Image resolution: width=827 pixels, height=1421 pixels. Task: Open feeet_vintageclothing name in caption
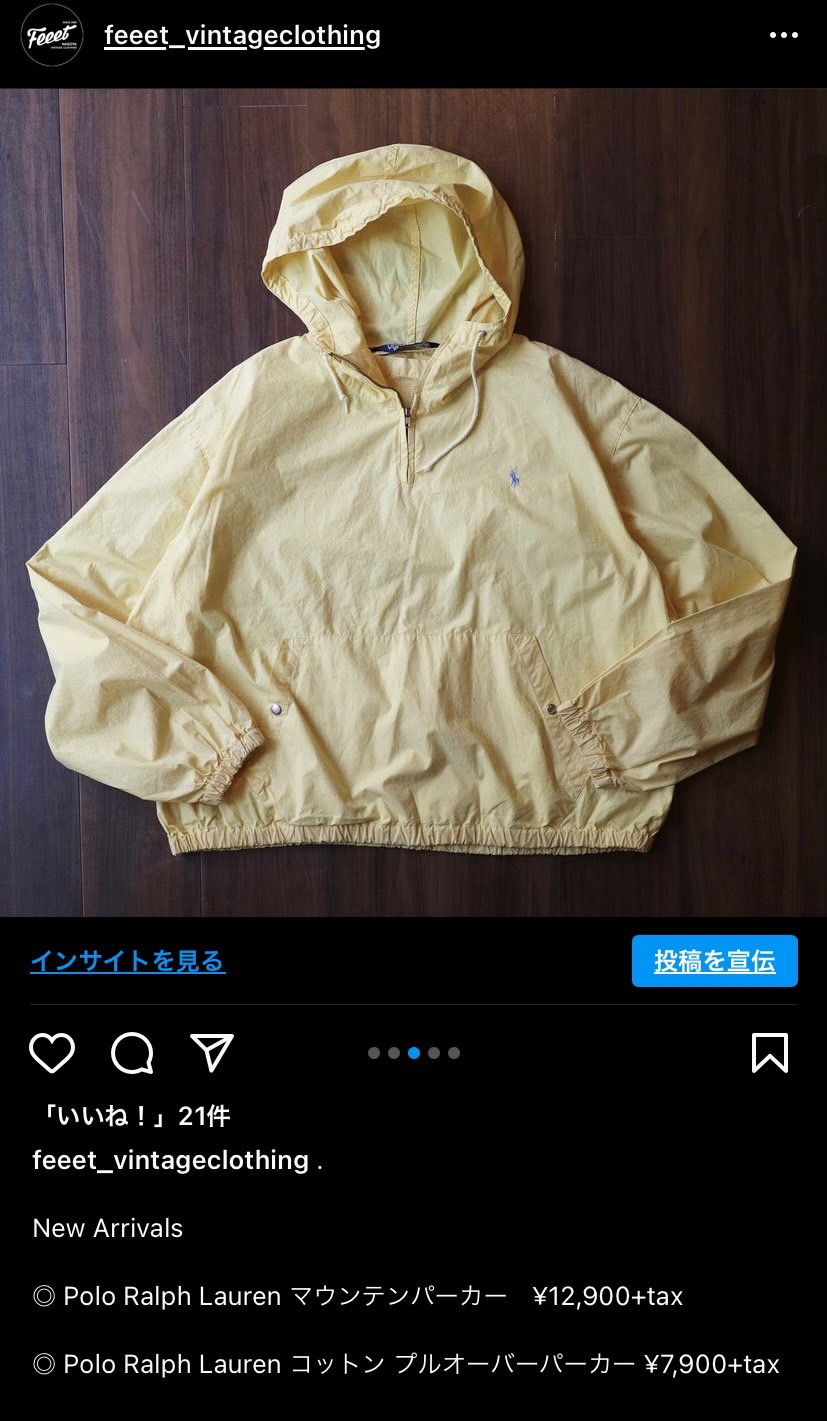(x=171, y=1160)
